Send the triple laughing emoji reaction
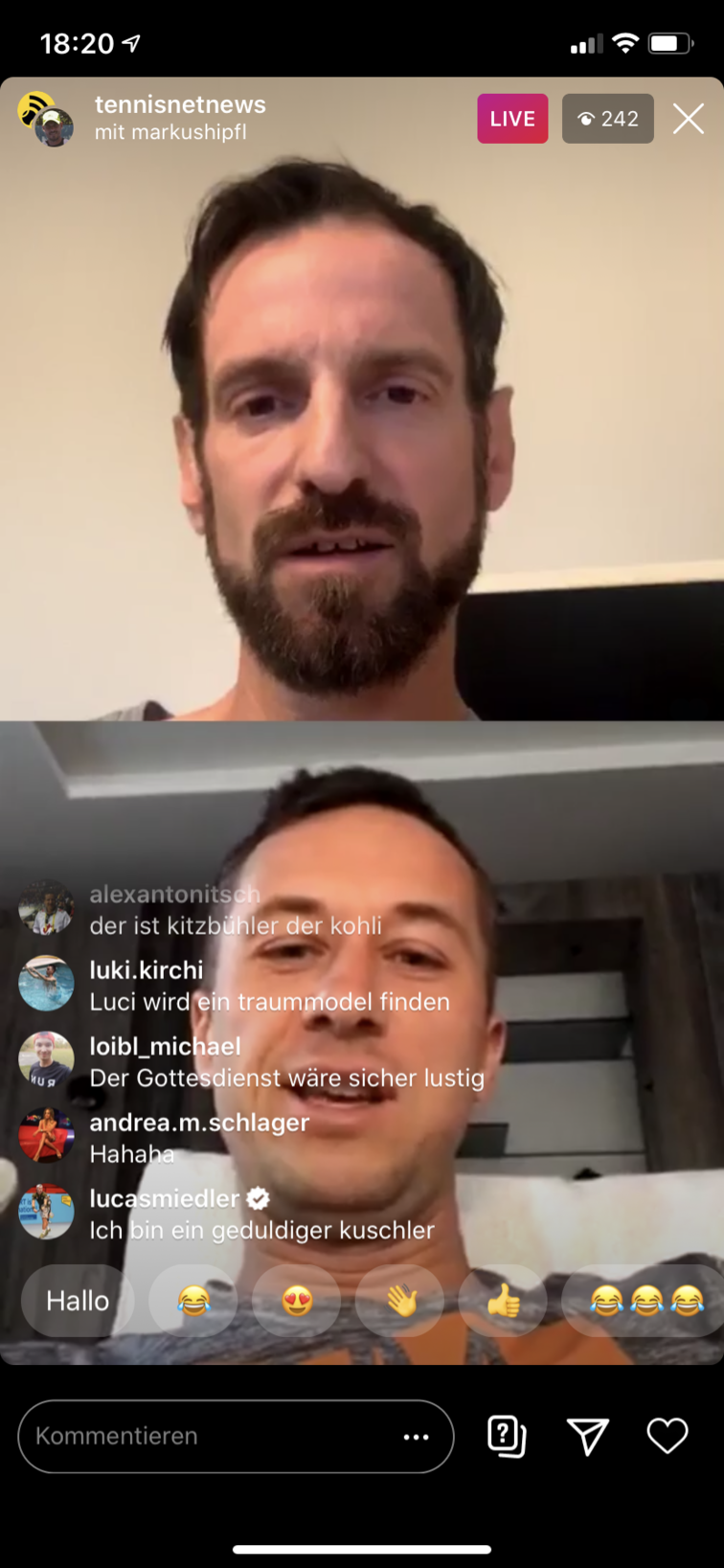Image resolution: width=724 pixels, height=1568 pixels. [646, 1301]
